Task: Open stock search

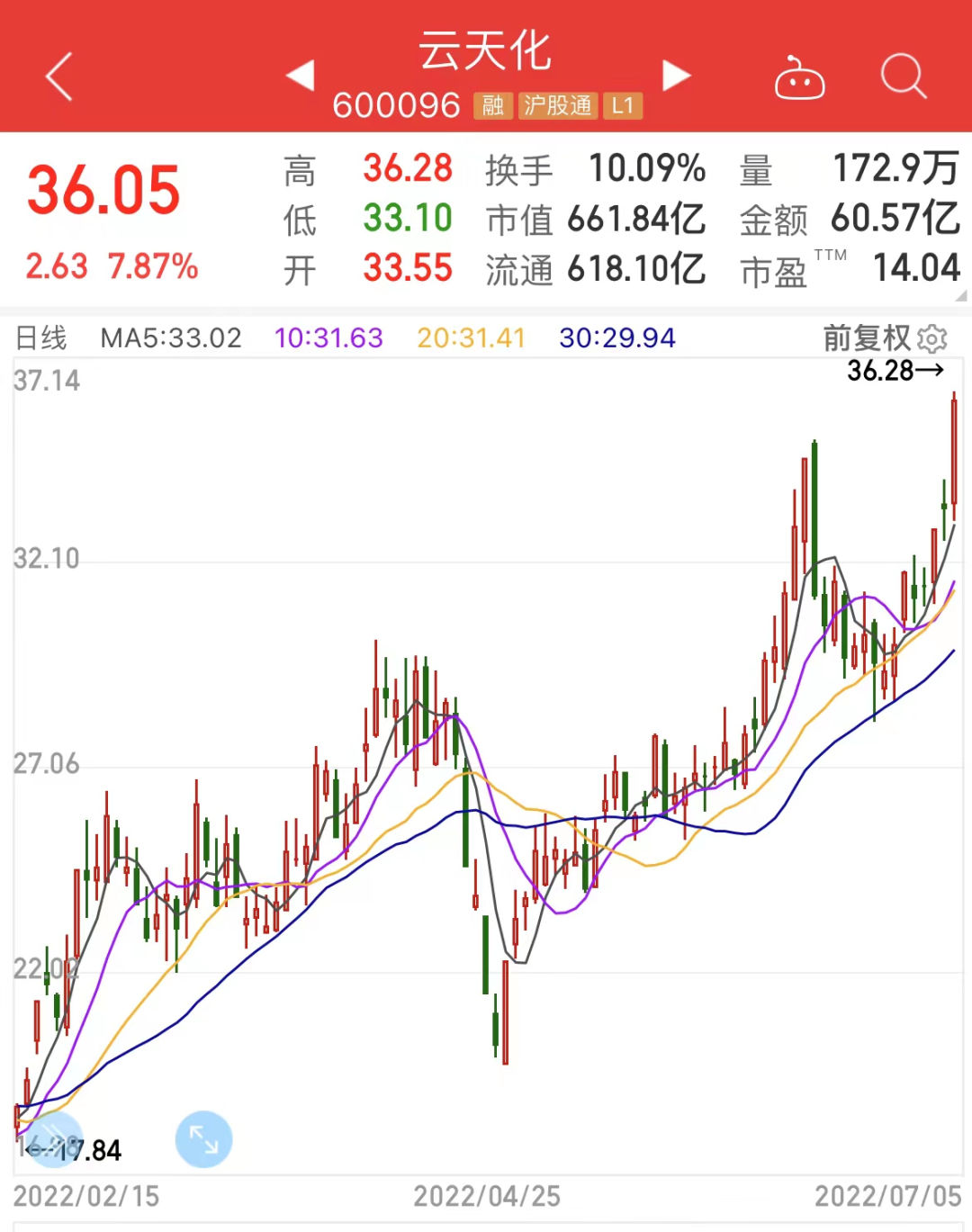Action: tap(903, 76)
